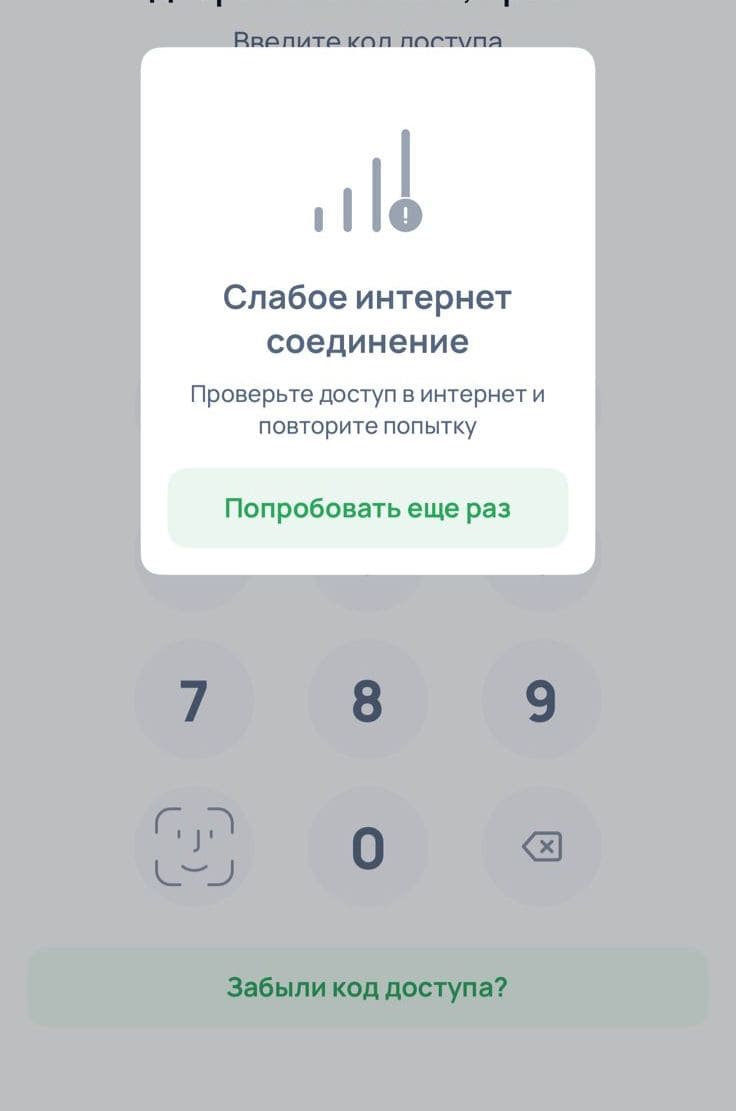The height and width of the screenshot is (1111, 736).
Task: Enter digit 7 on keypad
Action: 194,700
